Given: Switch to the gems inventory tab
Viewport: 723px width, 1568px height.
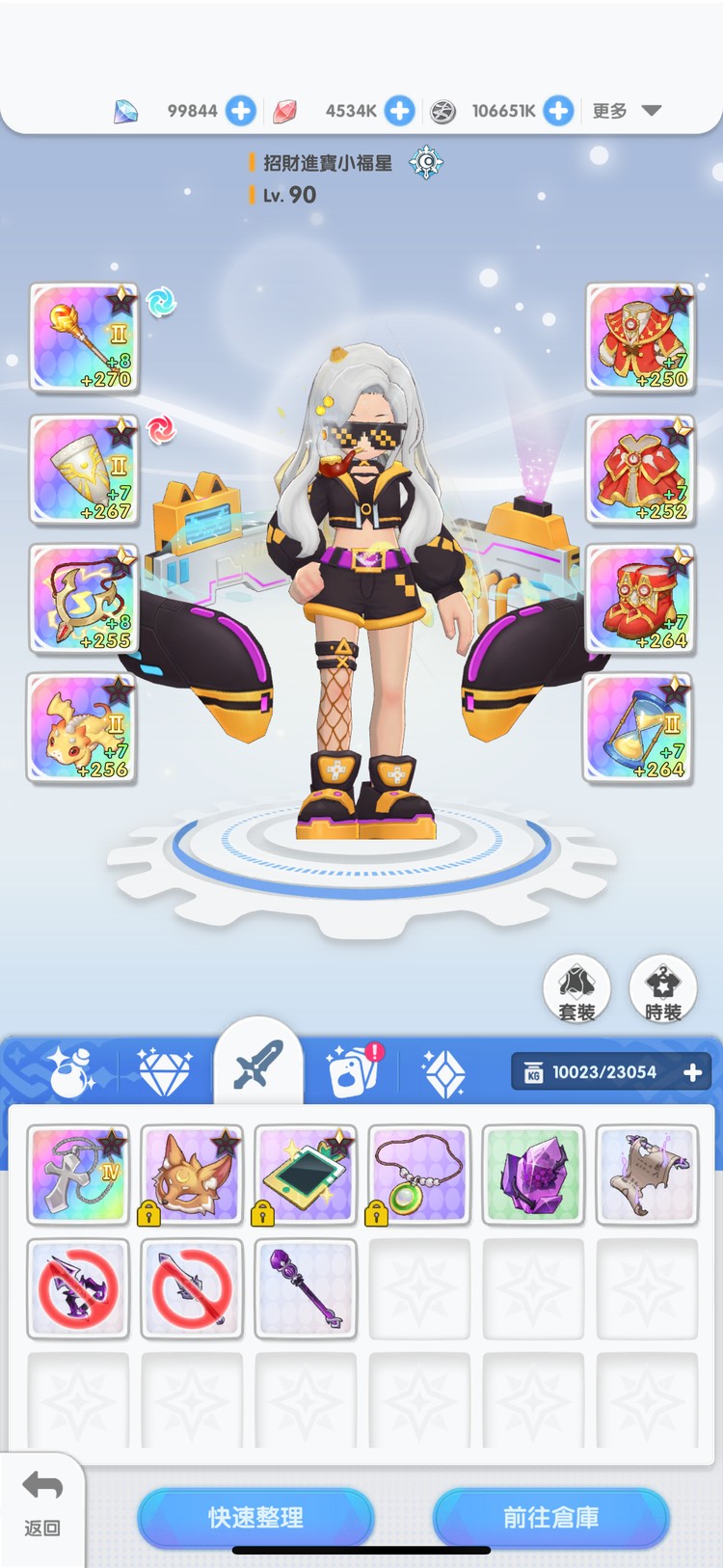Looking at the screenshot, I should point(165,1071).
